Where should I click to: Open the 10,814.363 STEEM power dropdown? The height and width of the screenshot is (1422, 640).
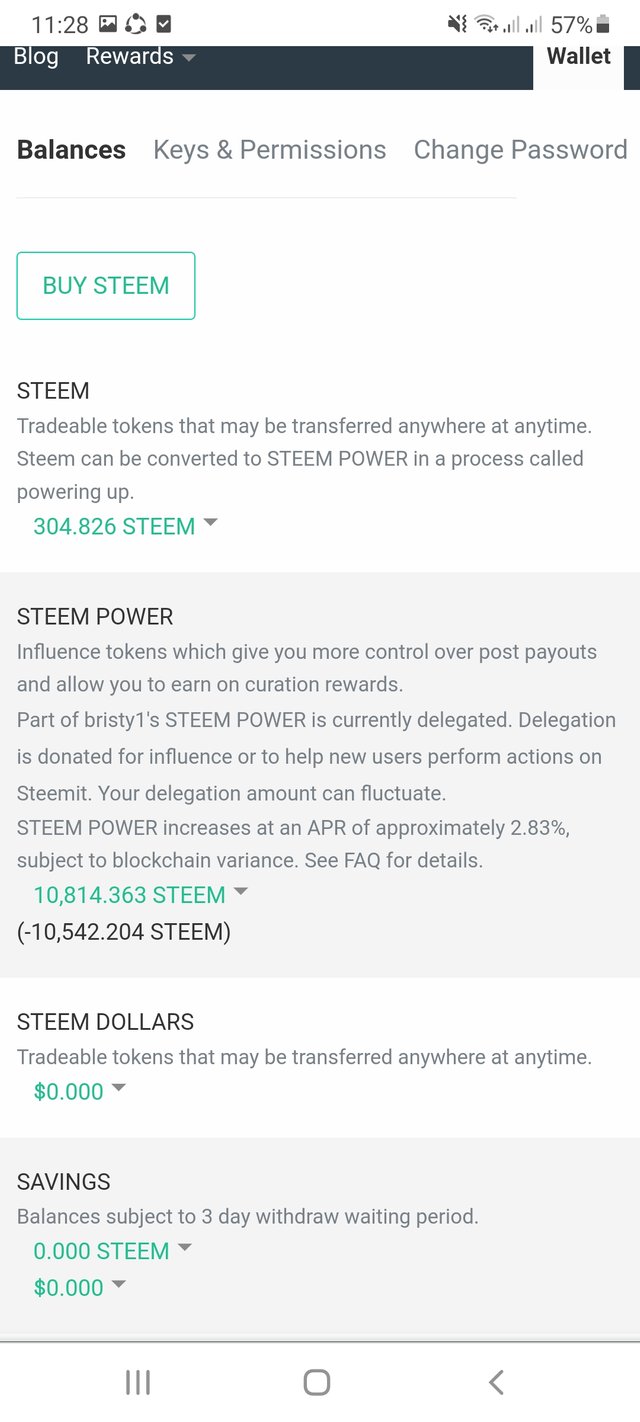[140, 894]
